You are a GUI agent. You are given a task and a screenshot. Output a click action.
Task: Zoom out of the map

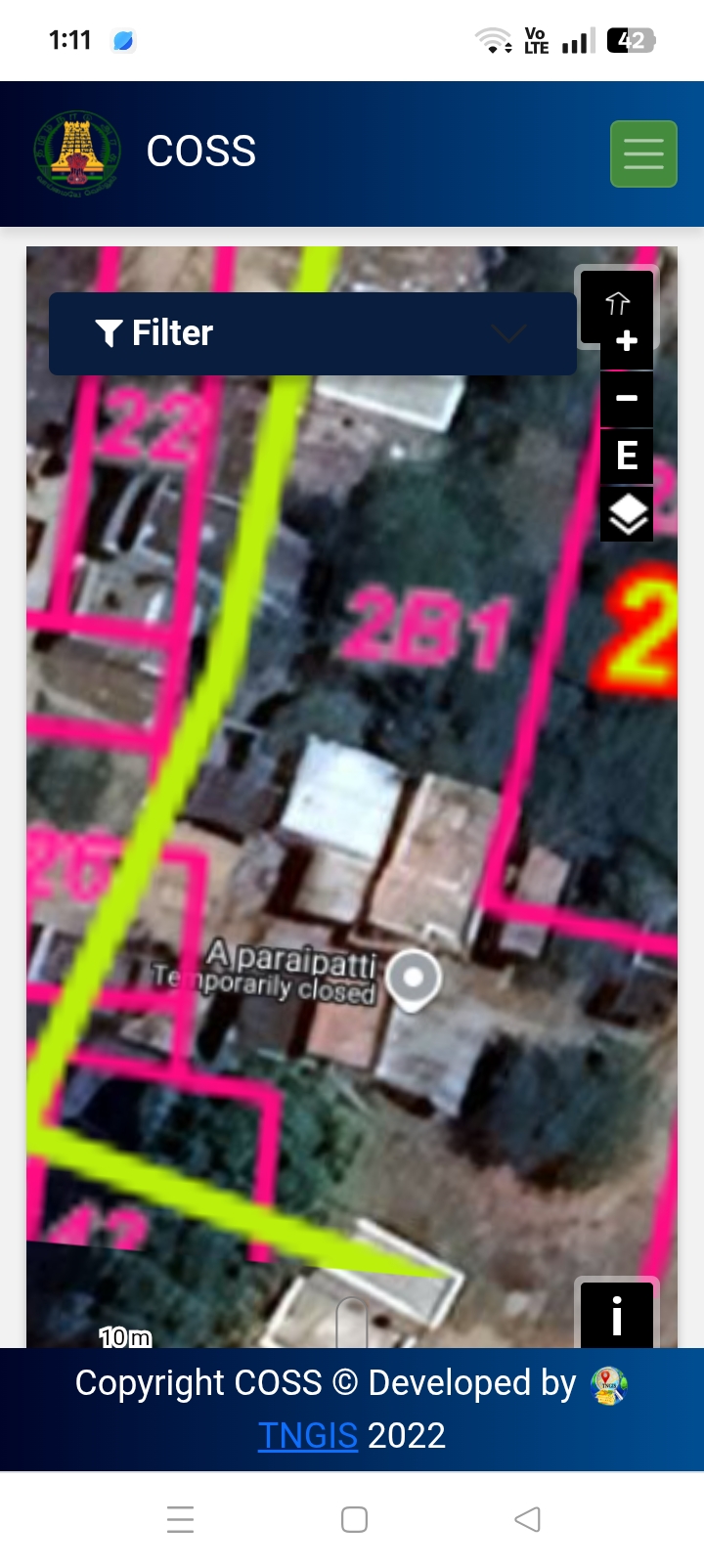point(627,398)
